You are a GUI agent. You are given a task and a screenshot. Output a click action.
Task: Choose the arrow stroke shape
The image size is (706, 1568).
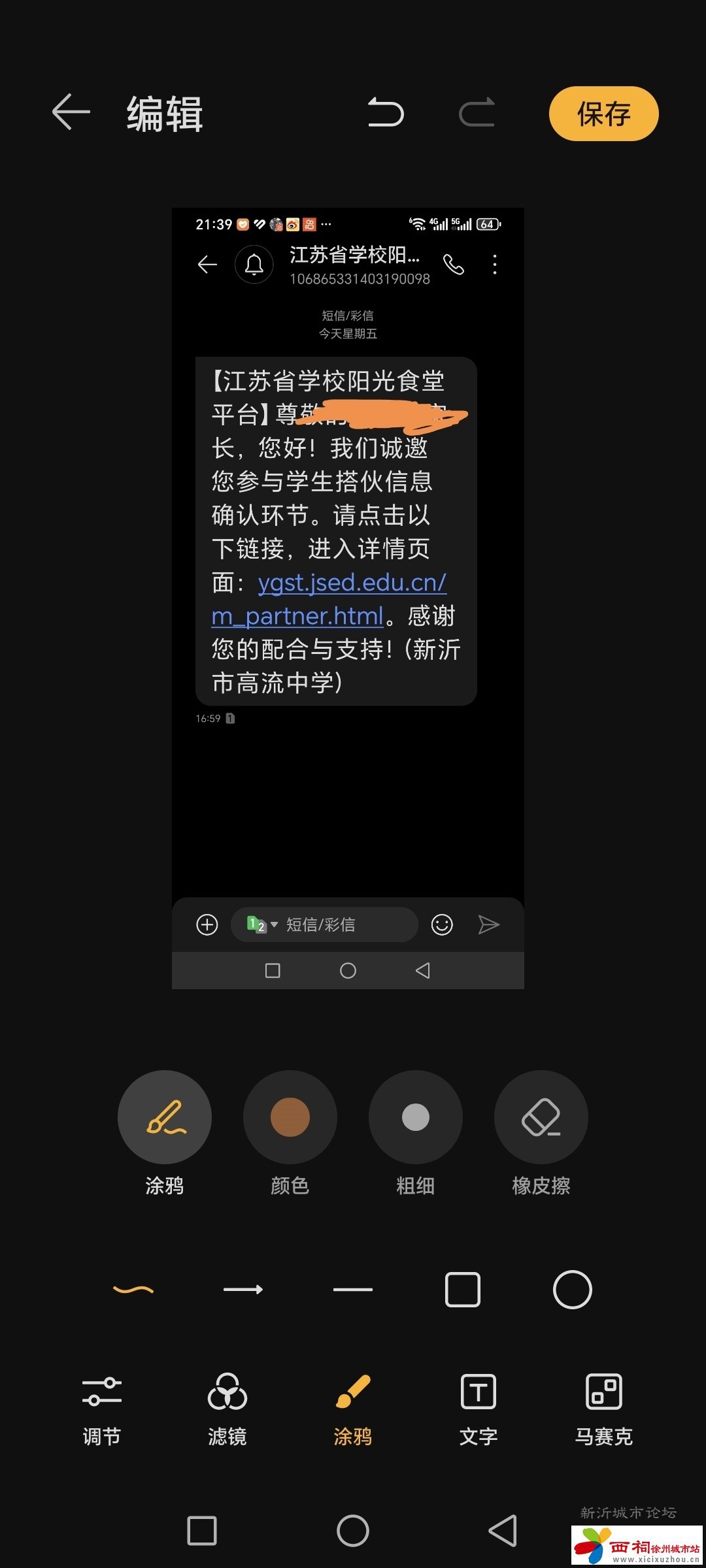point(243,1290)
